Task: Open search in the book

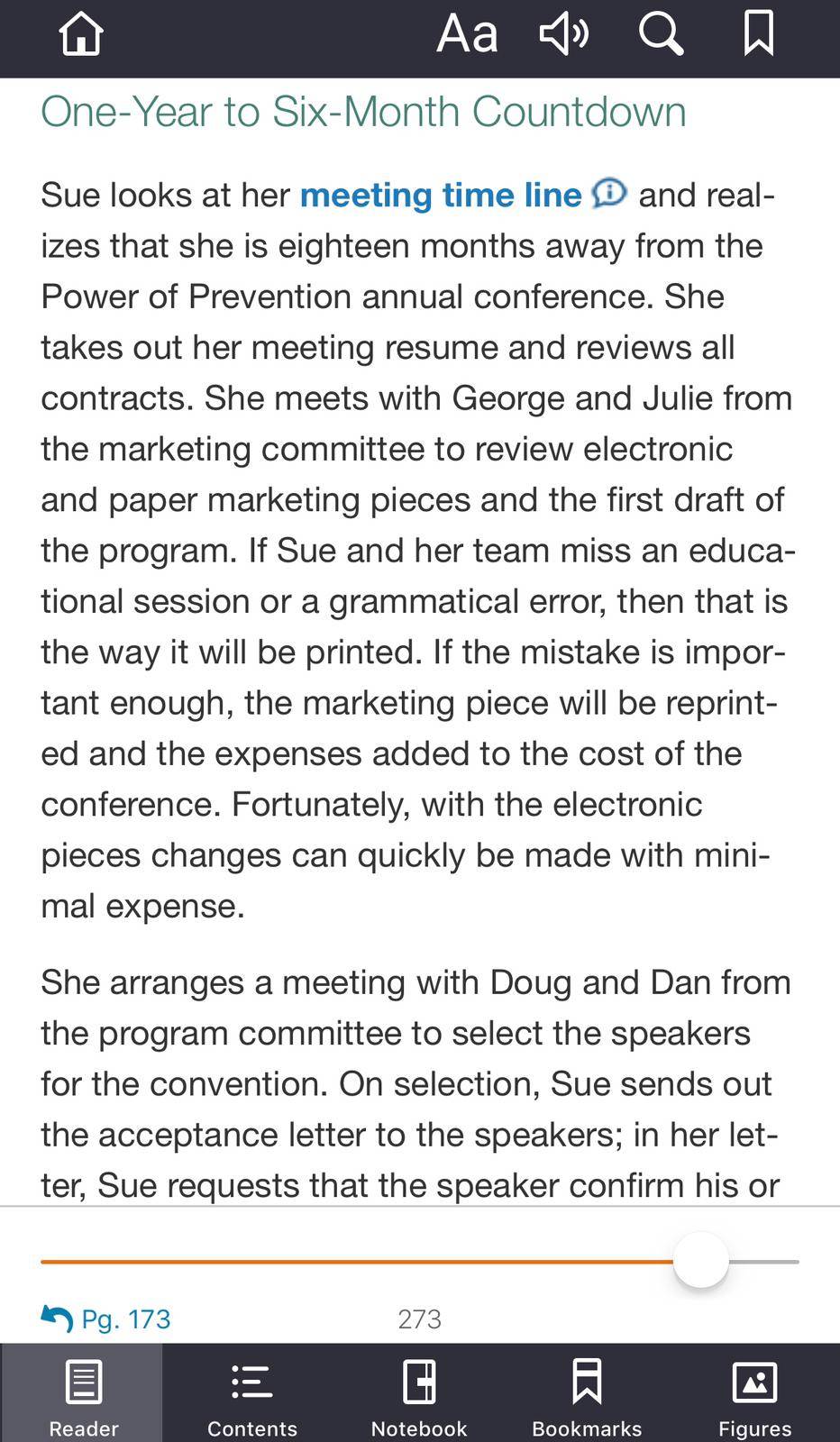Action: 662,35
